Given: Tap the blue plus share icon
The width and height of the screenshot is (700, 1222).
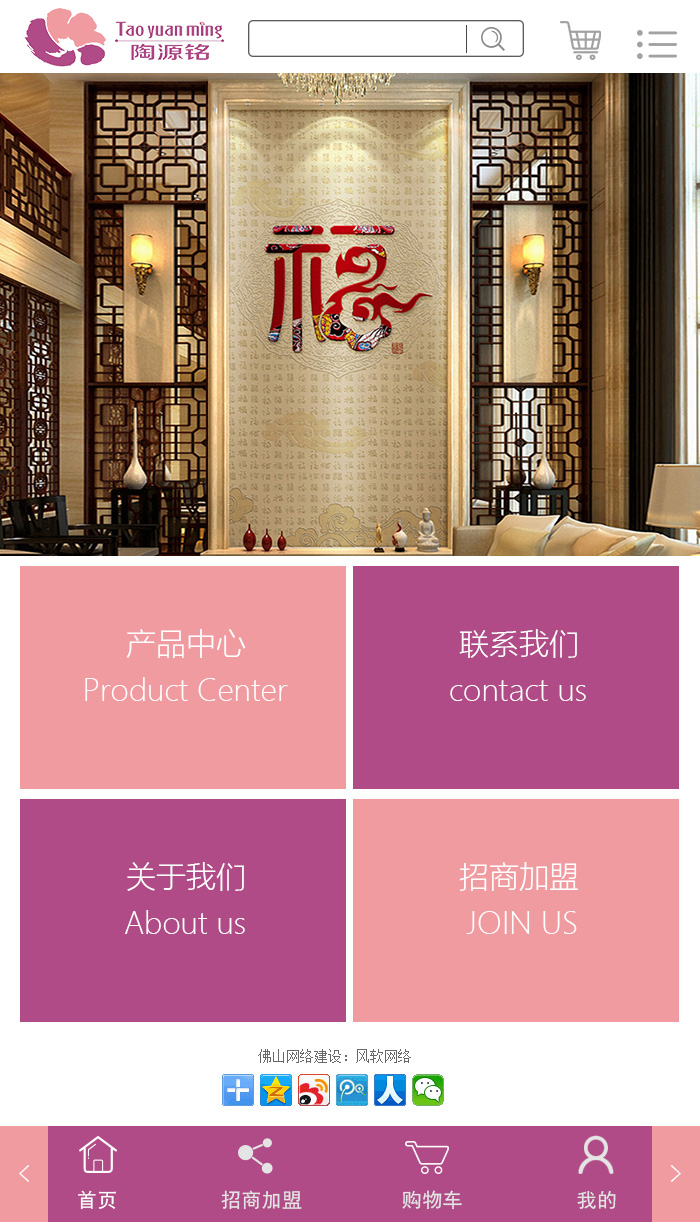Looking at the screenshot, I should 238,1090.
